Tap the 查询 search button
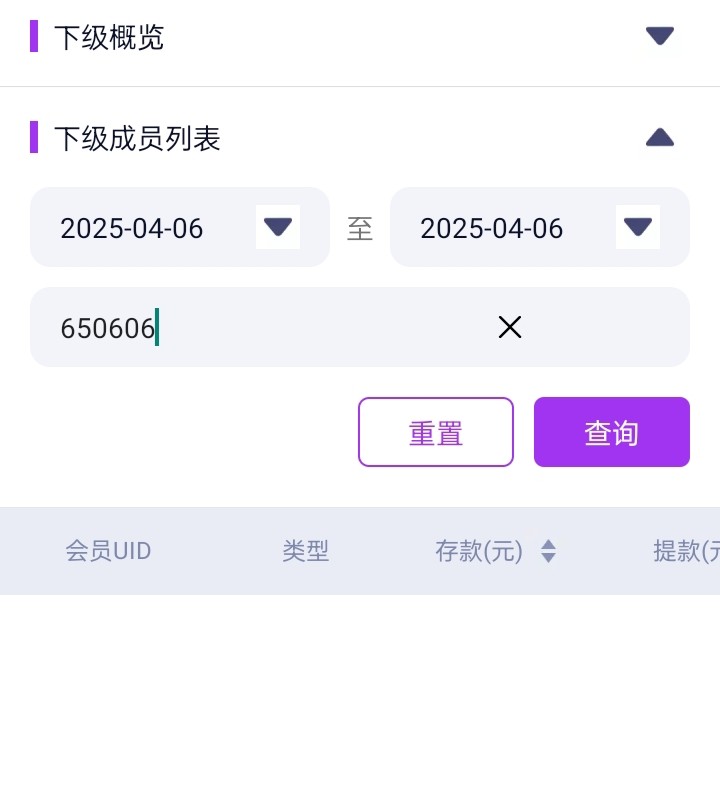 click(611, 432)
